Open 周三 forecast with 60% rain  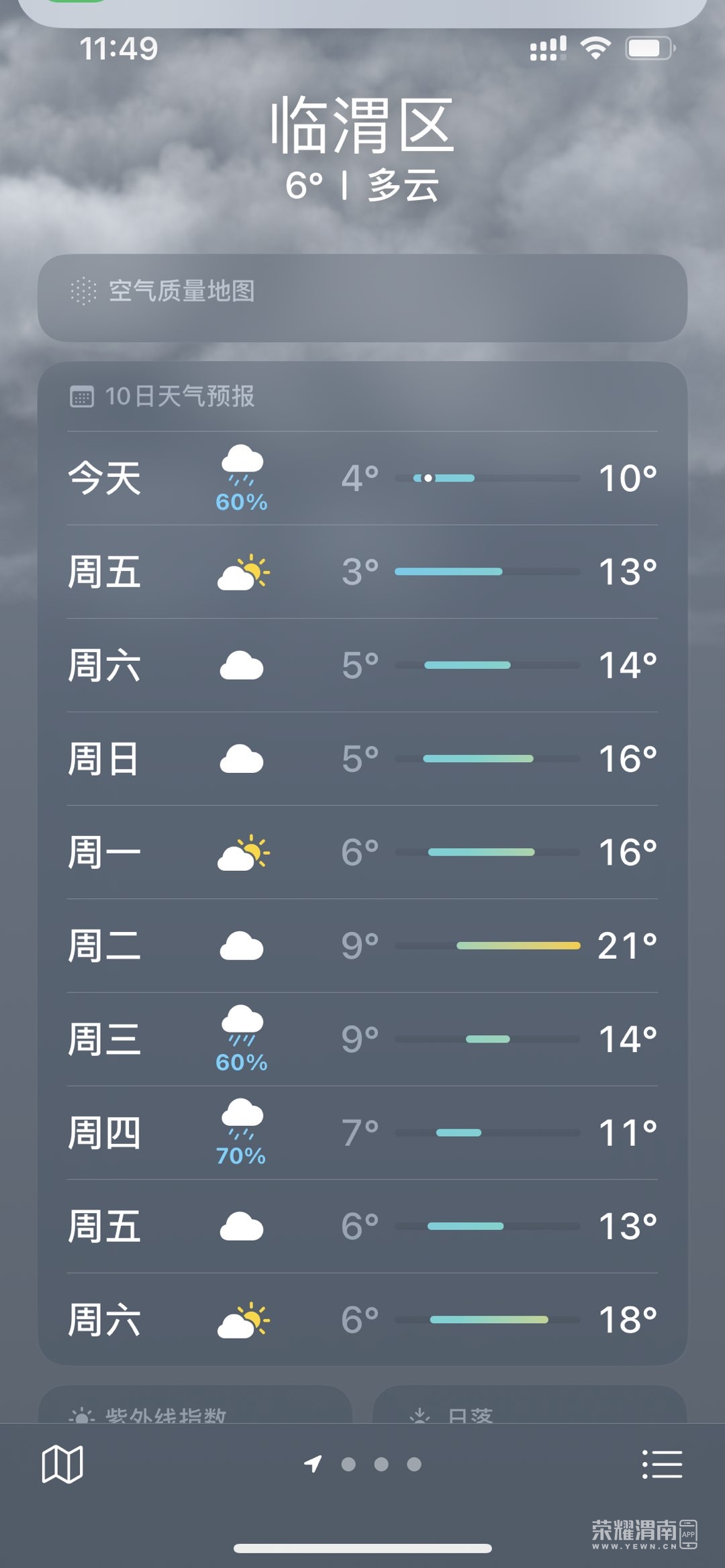(x=362, y=1039)
